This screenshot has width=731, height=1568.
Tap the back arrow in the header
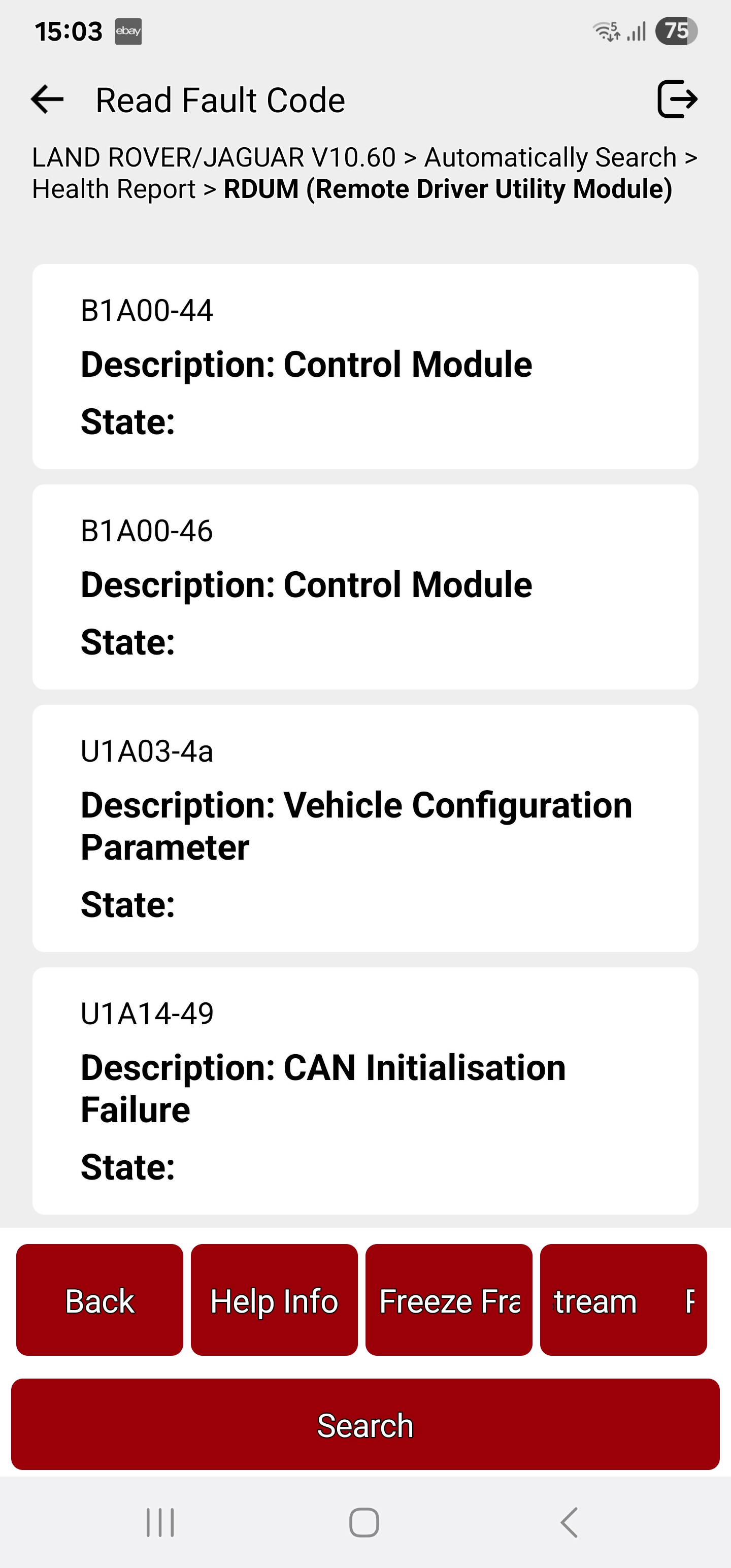coord(48,100)
